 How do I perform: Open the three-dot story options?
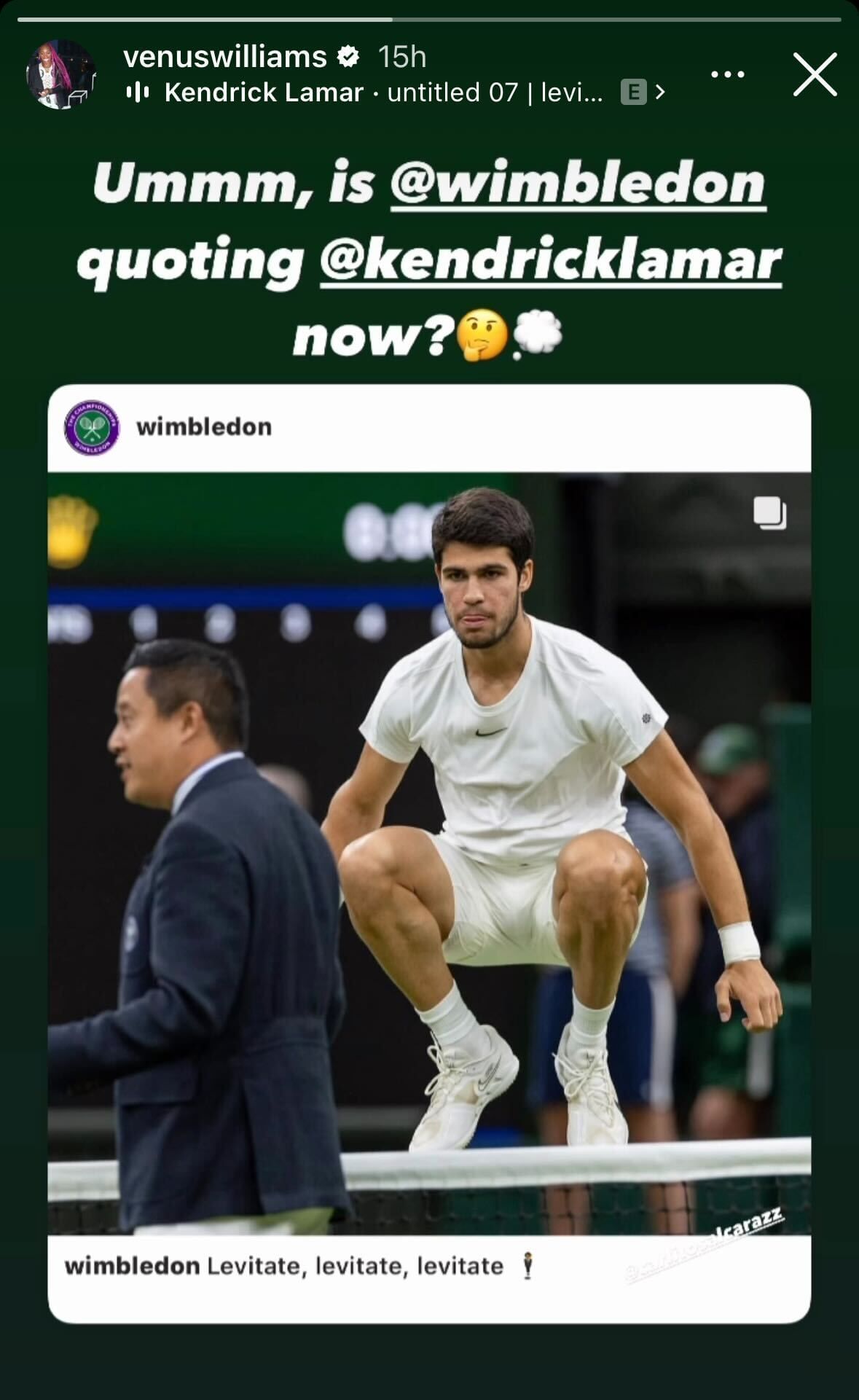727,74
